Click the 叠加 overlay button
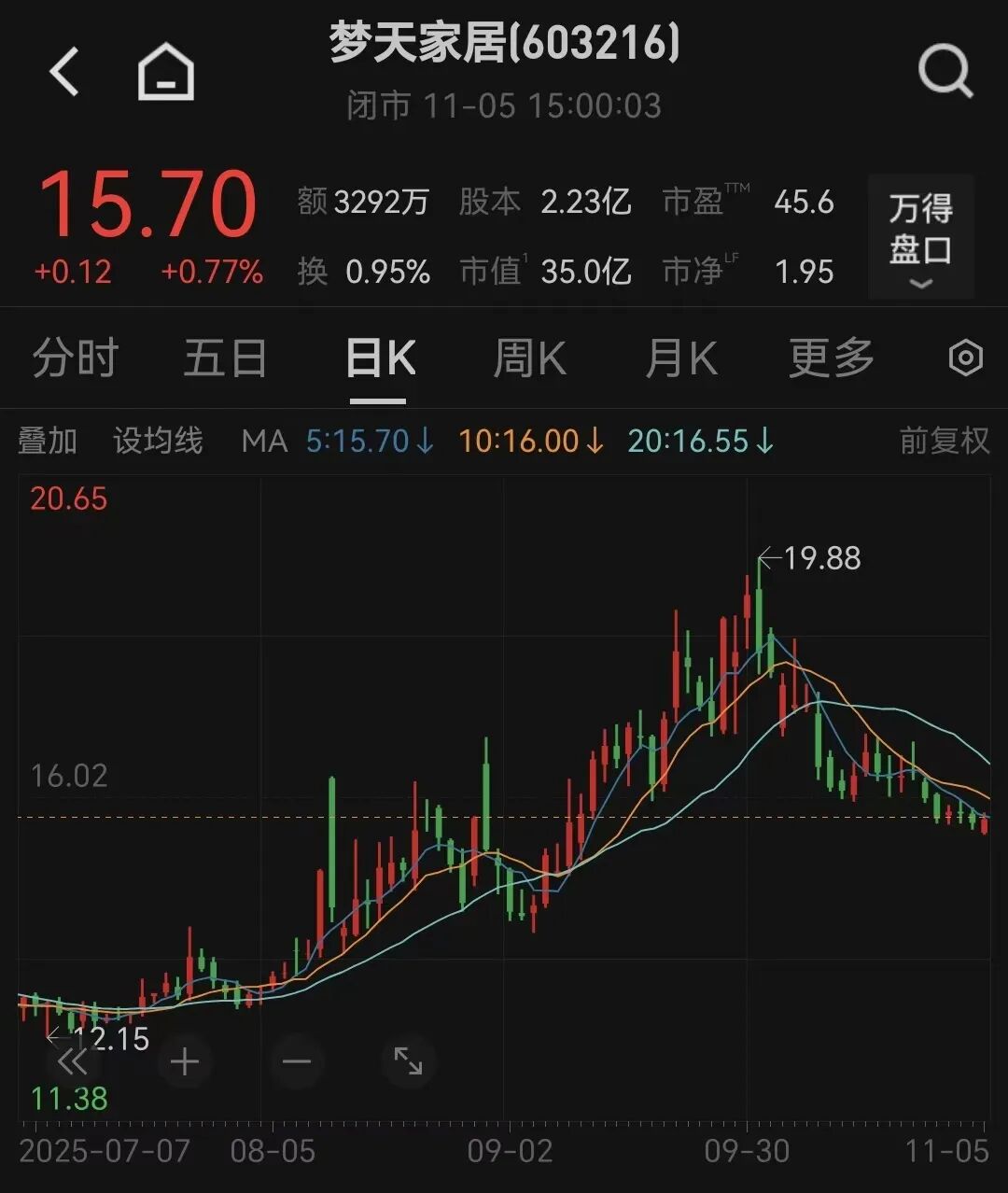Image resolution: width=1008 pixels, height=1193 pixels. tap(49, 441)
